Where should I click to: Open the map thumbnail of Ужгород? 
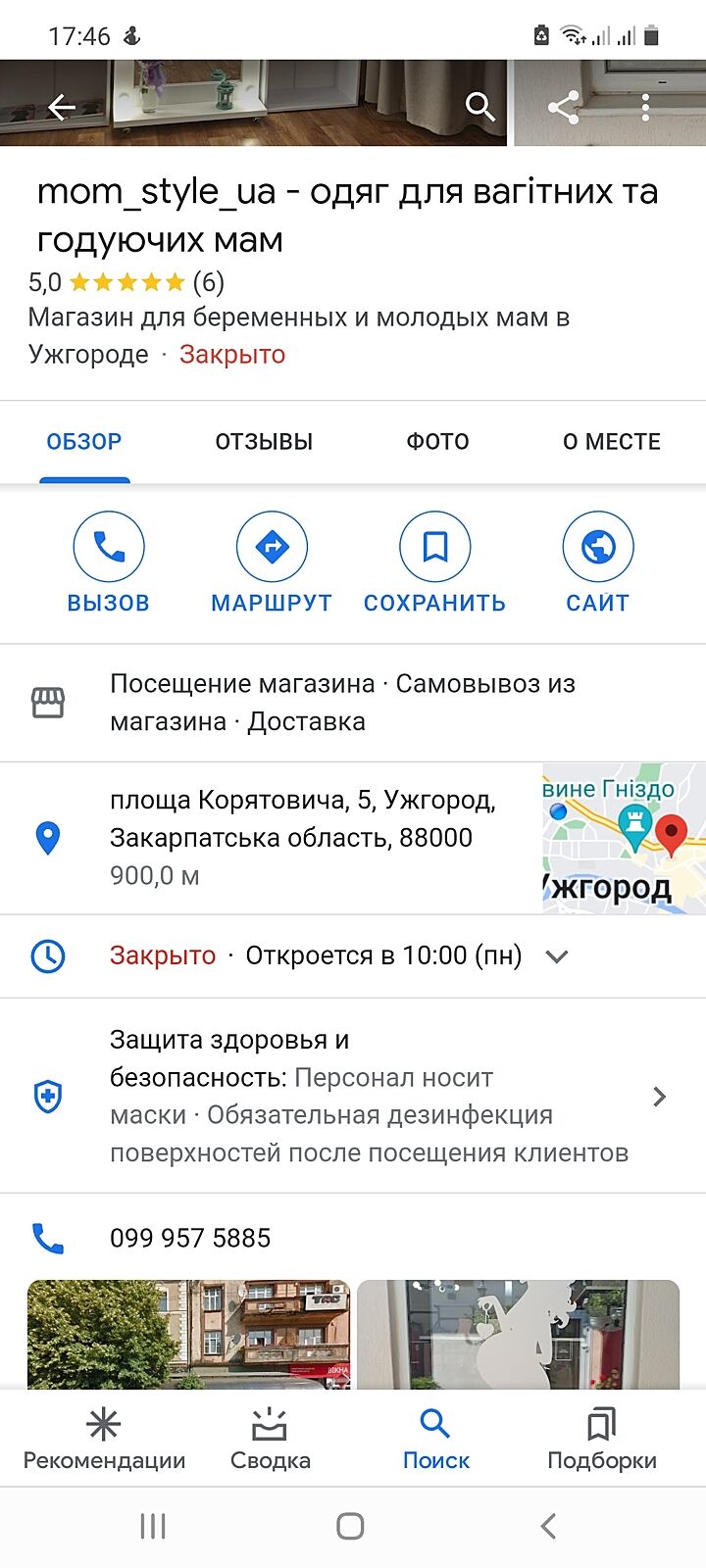tap(624, 839)
